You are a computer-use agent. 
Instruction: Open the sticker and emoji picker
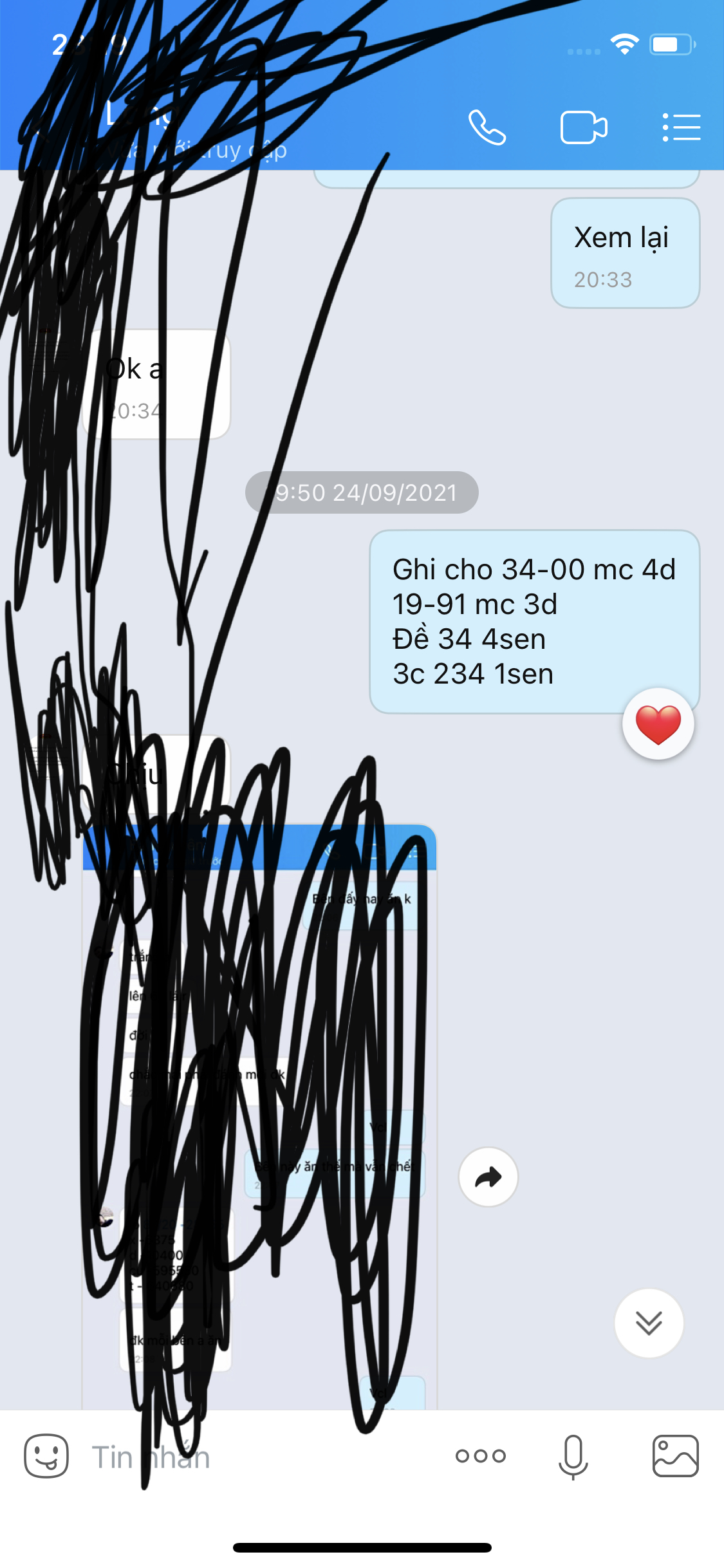(x=46, y=1456)
